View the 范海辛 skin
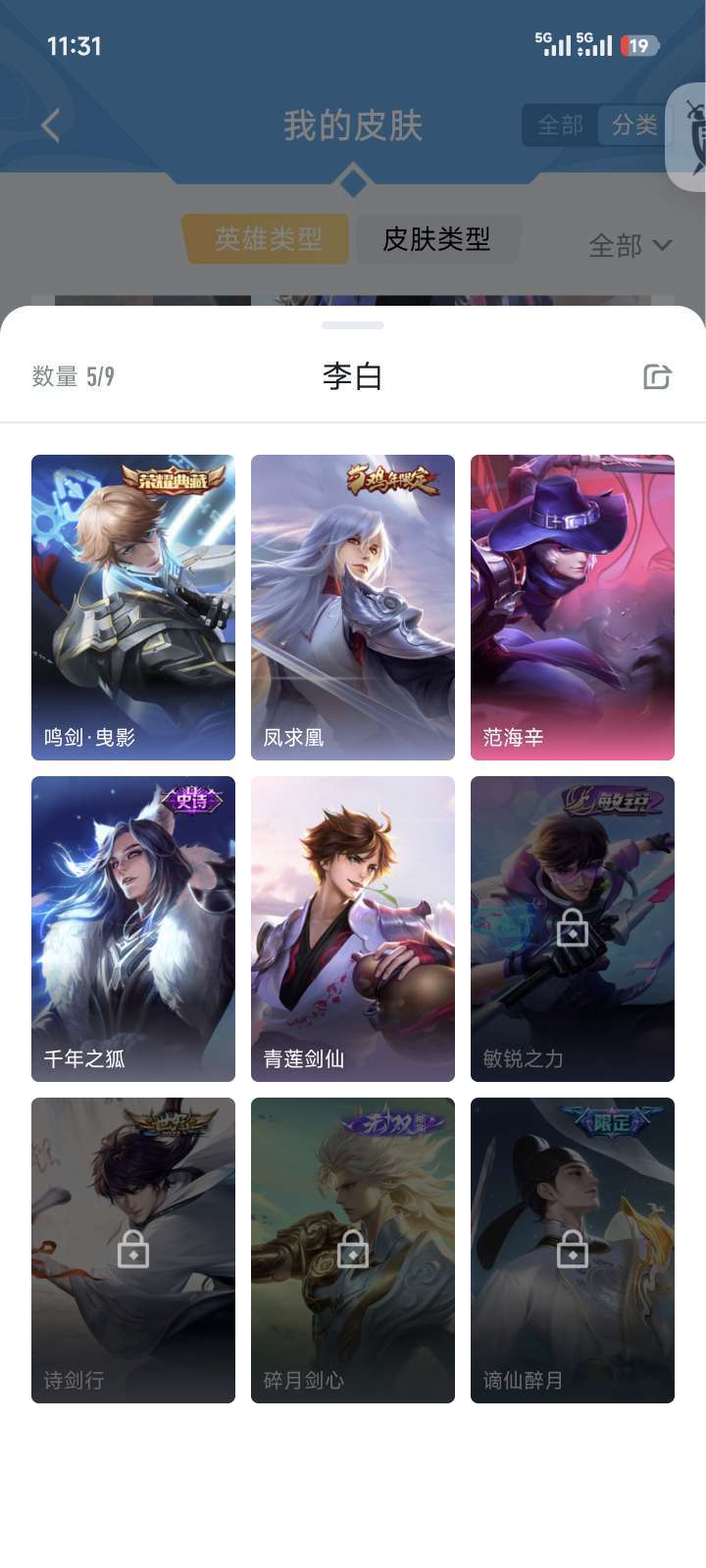Image resolution: width=706 pixels, height=1568 pixels. pos(573,608)
